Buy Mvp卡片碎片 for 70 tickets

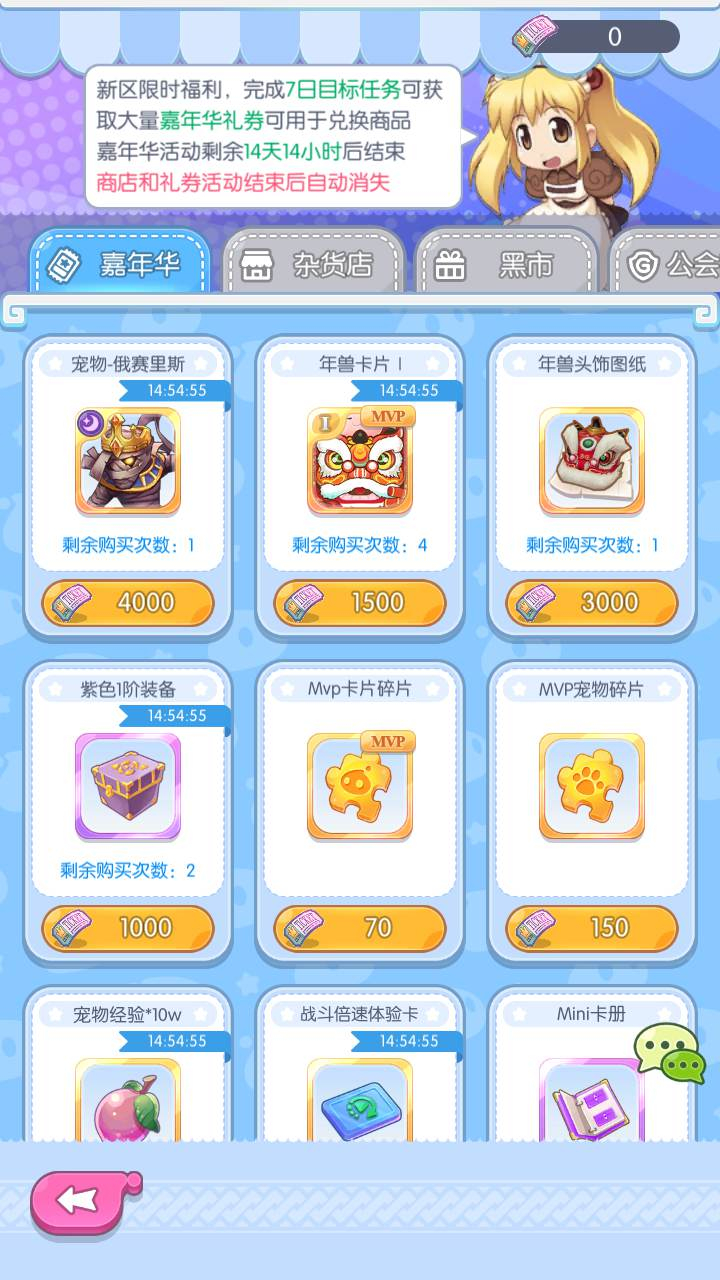360,929
